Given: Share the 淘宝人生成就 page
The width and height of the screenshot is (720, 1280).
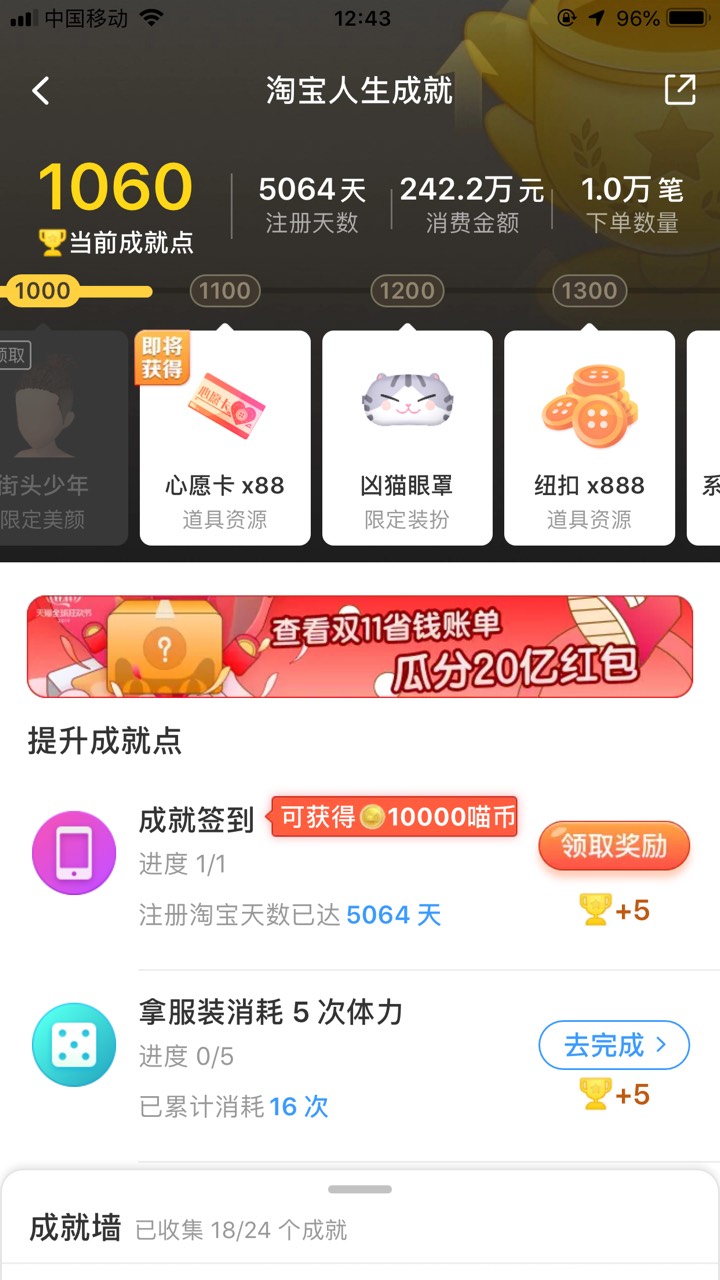Looking at the screenshot, I should tap(680, 90).
